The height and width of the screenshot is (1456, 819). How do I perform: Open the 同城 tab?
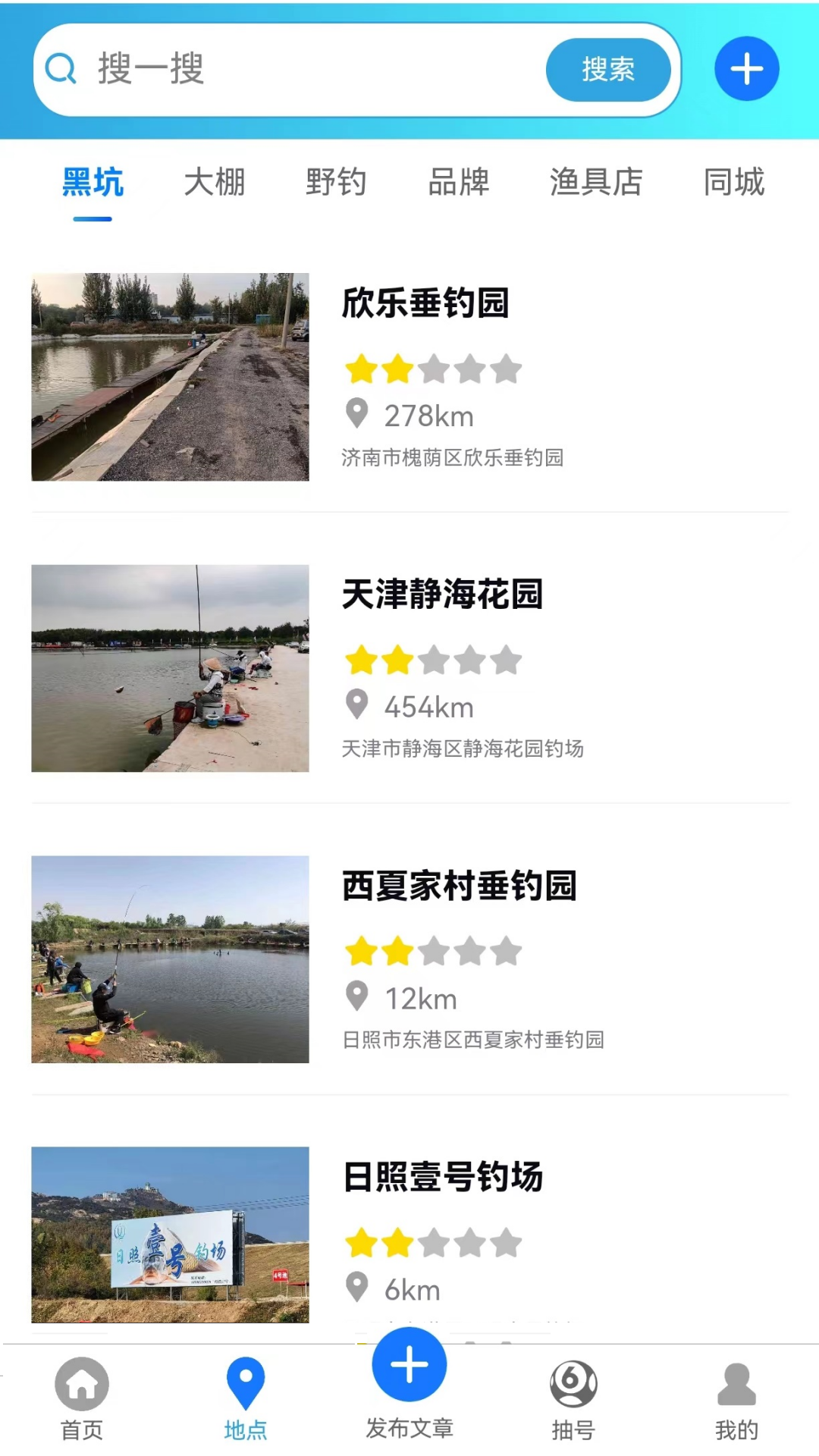734,184
